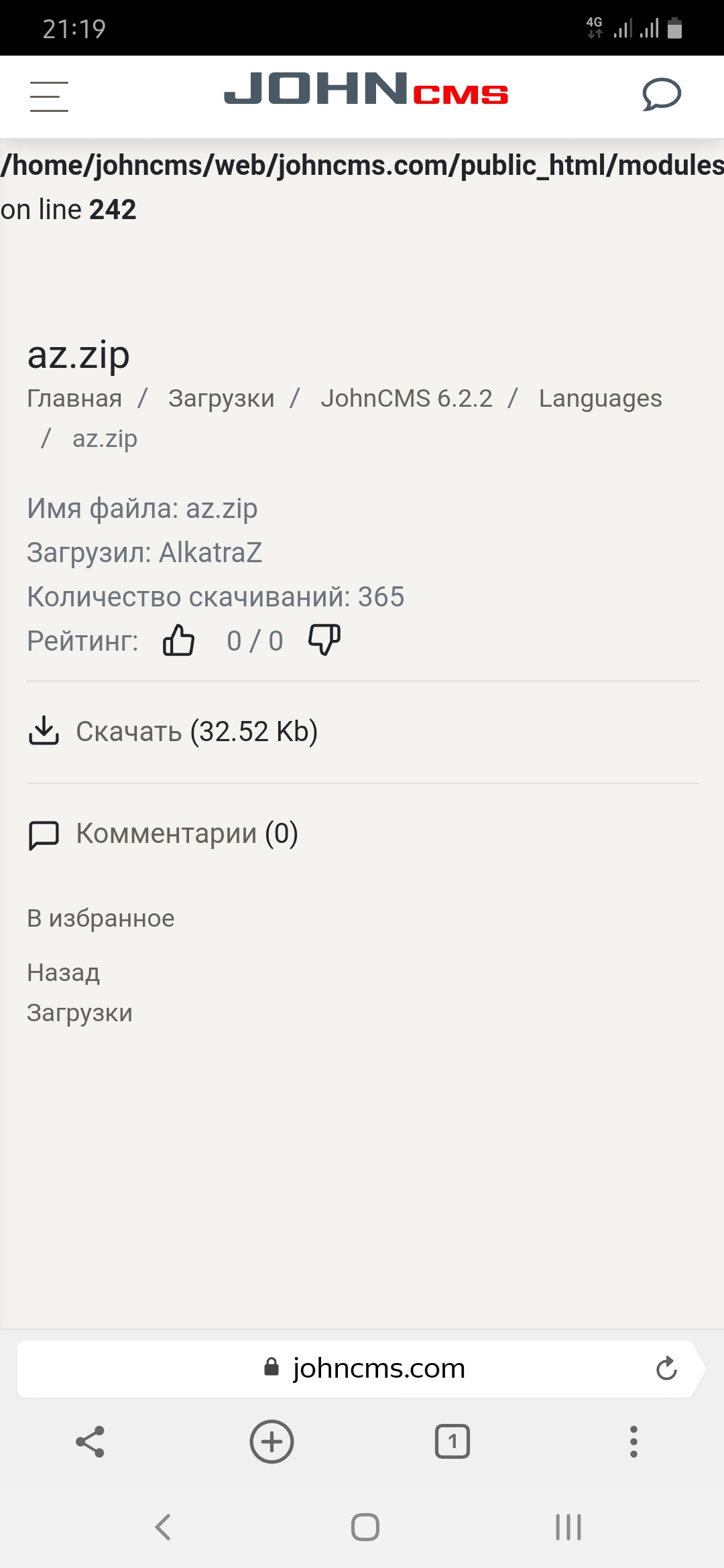Open Загрузки in the breadcrumb trail

pos(221,399)
